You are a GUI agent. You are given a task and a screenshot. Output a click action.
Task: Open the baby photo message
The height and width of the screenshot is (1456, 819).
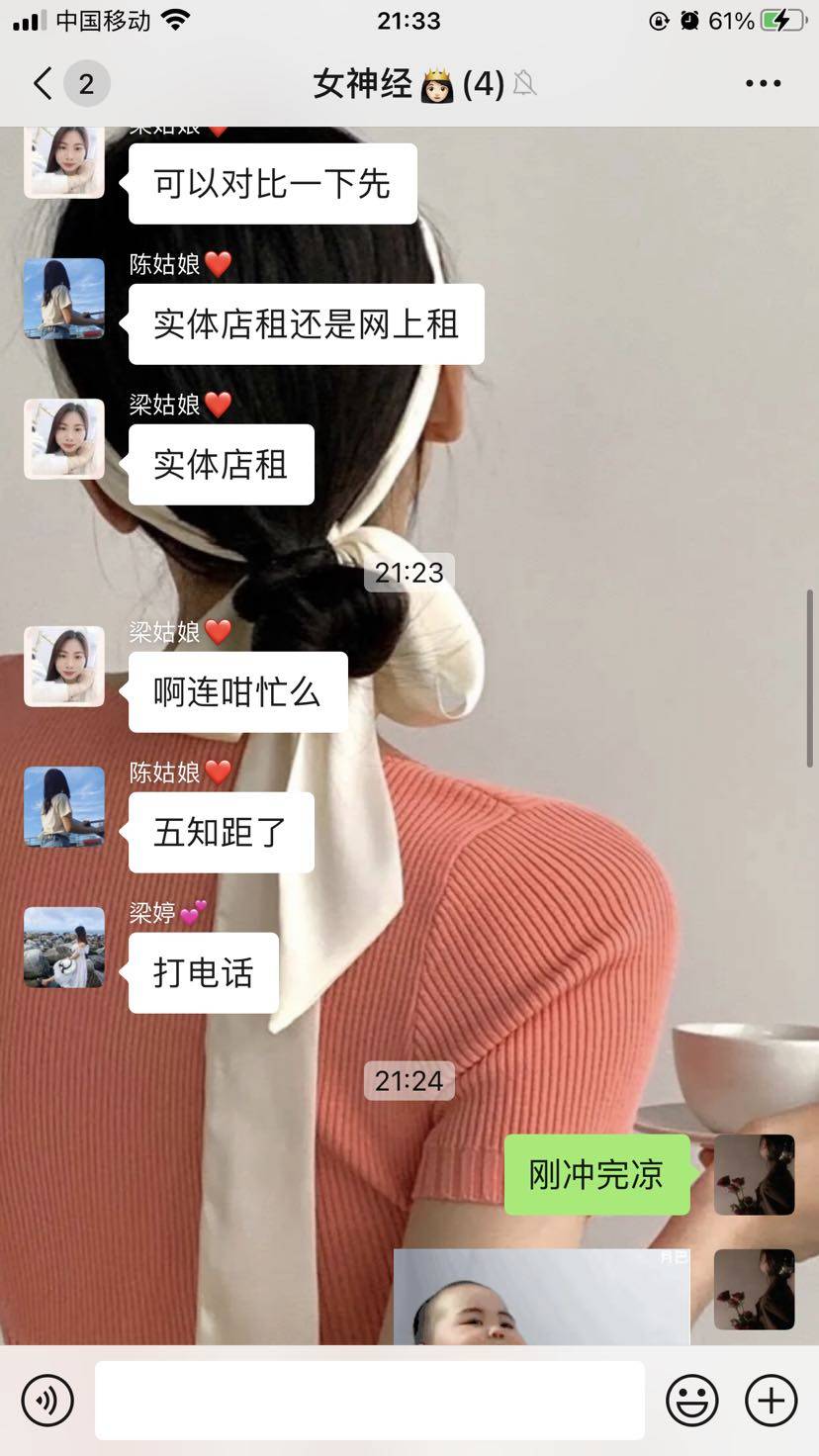(x=541, y=1296)
